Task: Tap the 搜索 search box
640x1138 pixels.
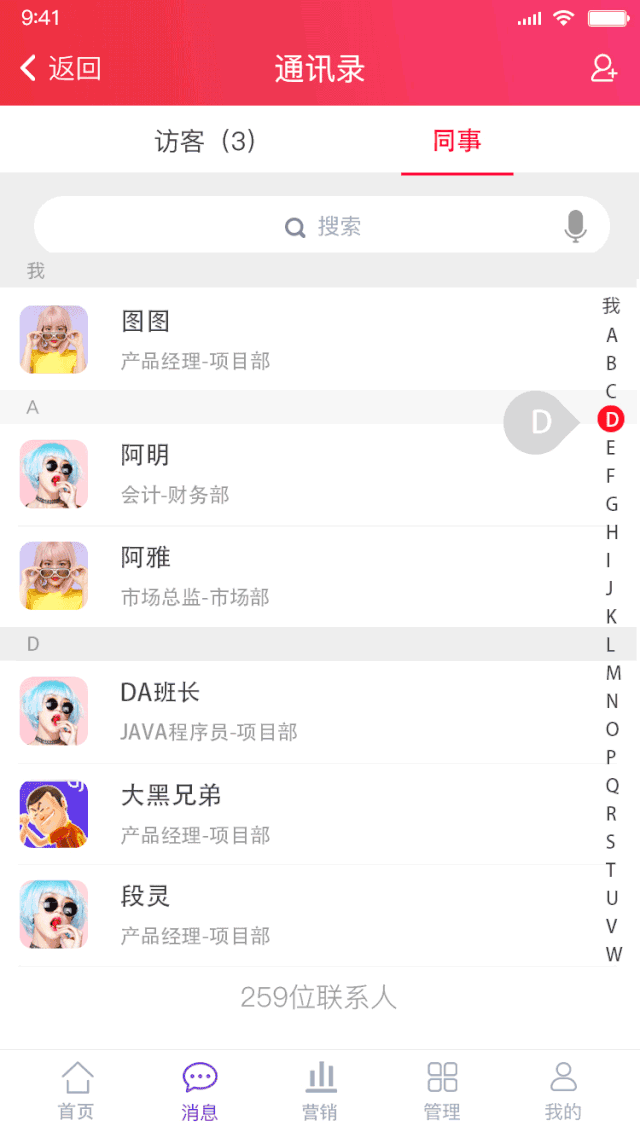Action: click(322, 226)
